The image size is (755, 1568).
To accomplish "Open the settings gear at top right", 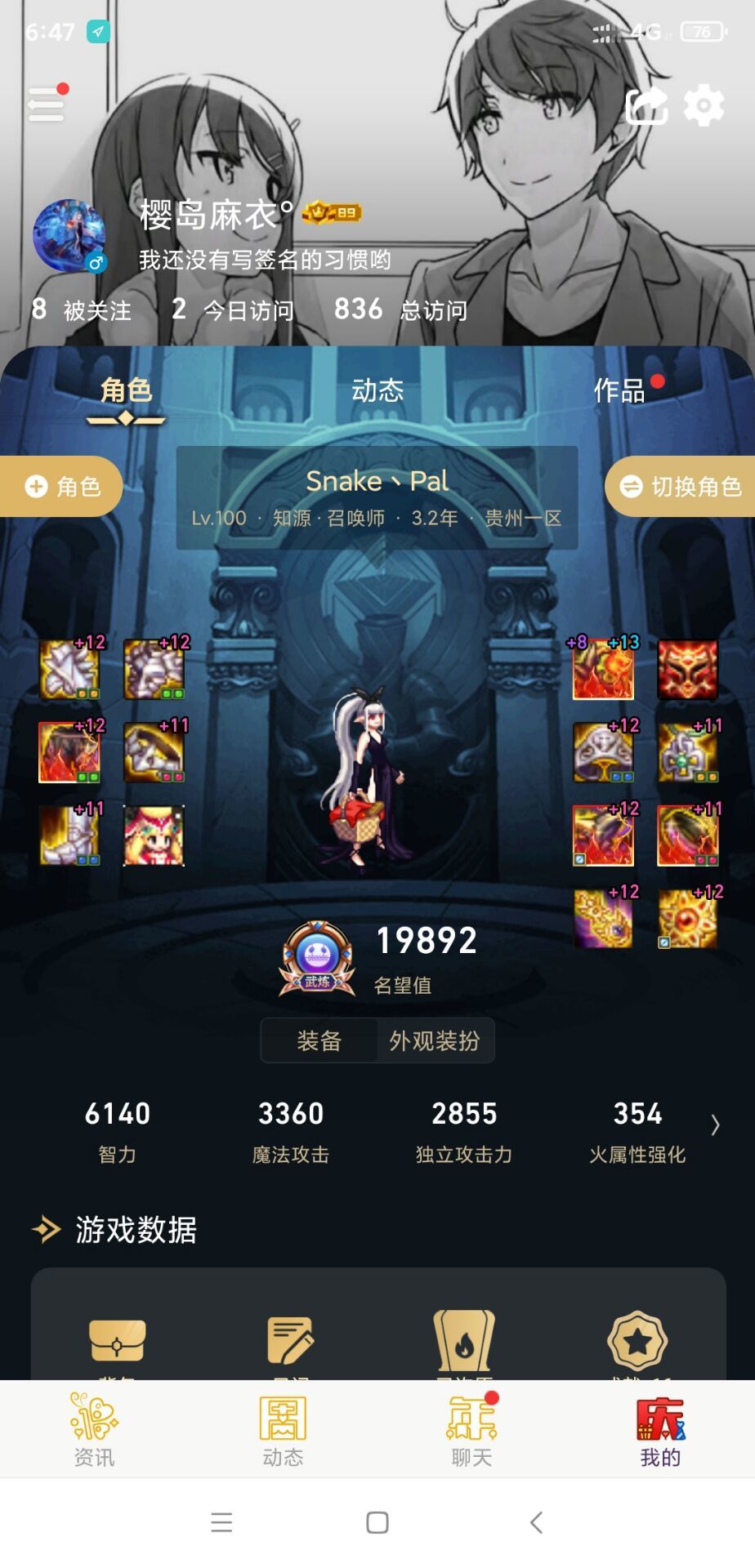I will coord(704,105).
